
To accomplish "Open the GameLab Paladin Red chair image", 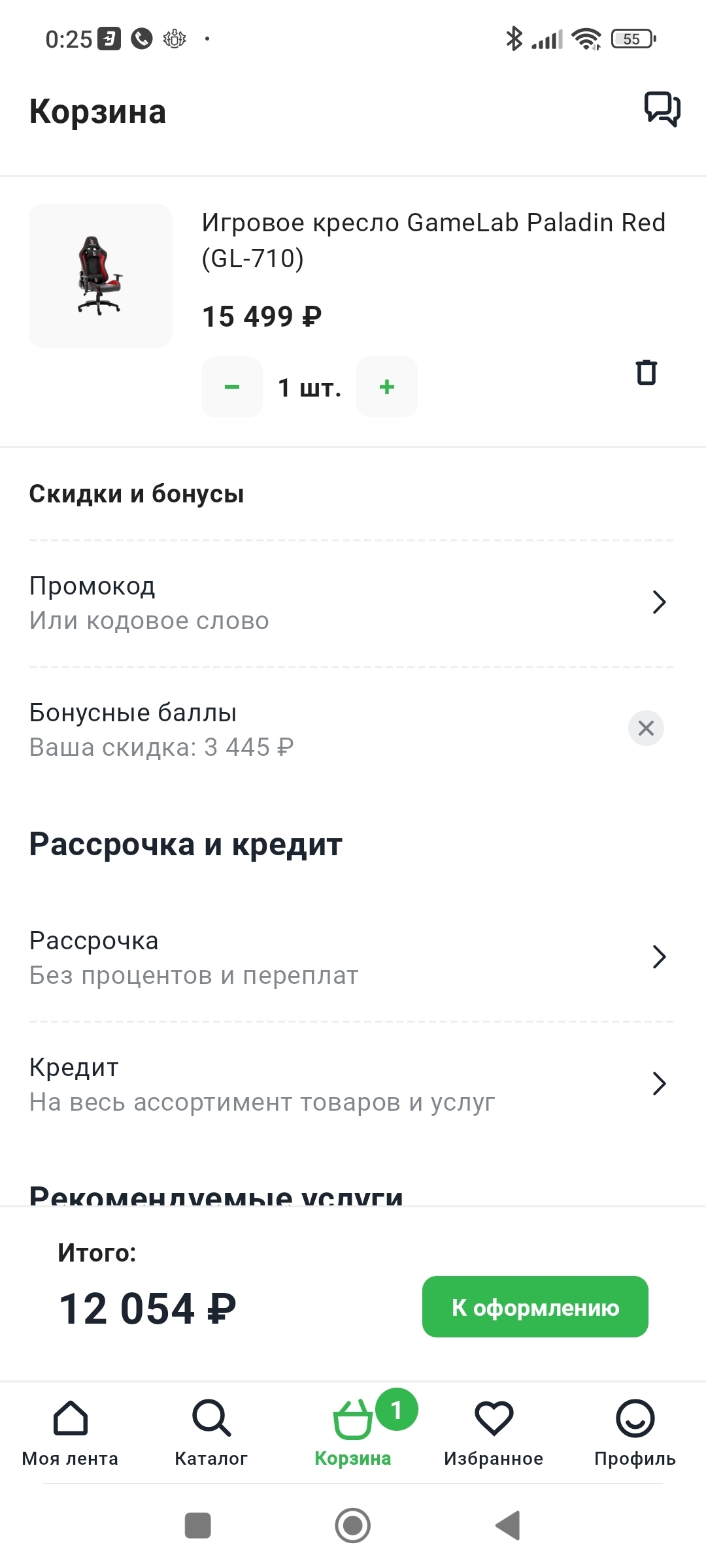I will tap(101, 276).
